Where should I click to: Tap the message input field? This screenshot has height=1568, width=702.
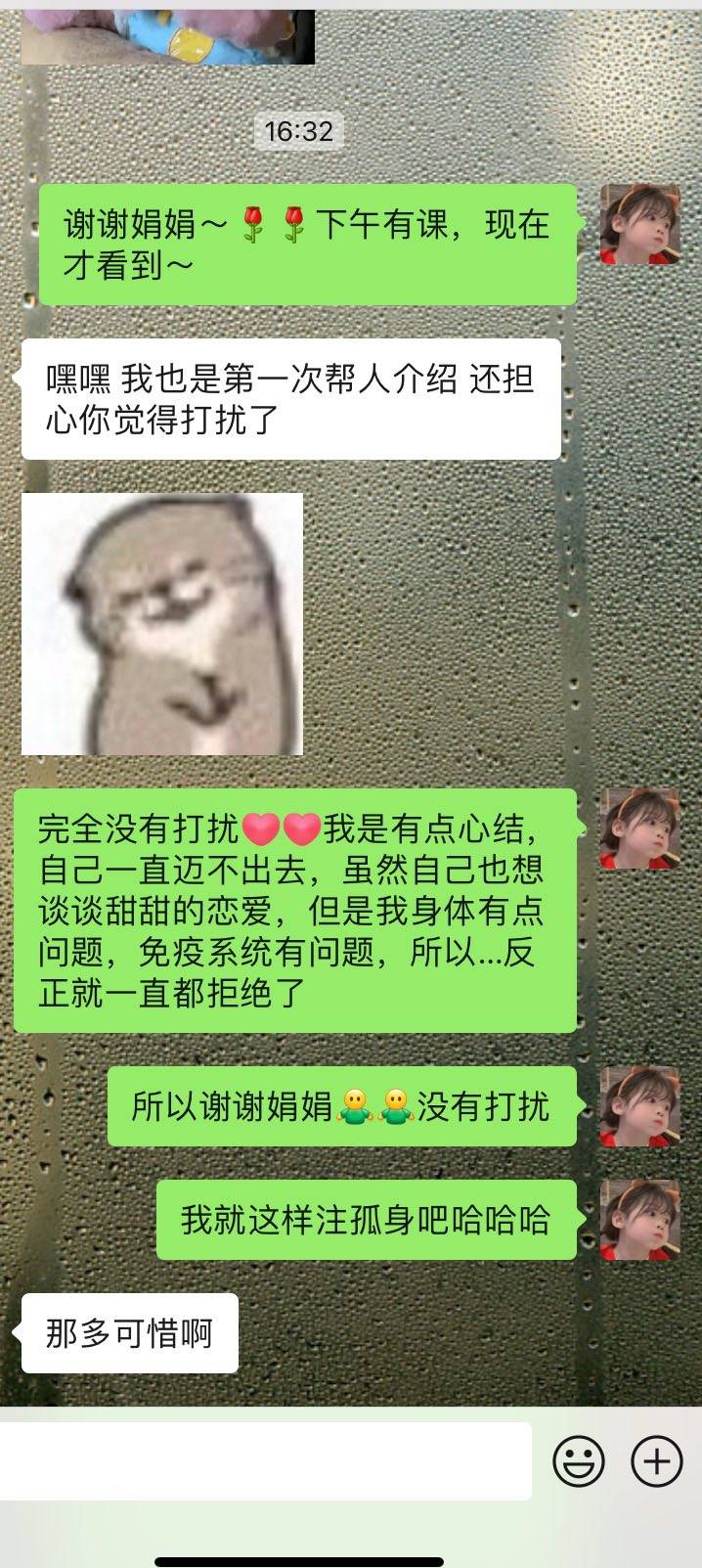click(x=264, y=1461)
